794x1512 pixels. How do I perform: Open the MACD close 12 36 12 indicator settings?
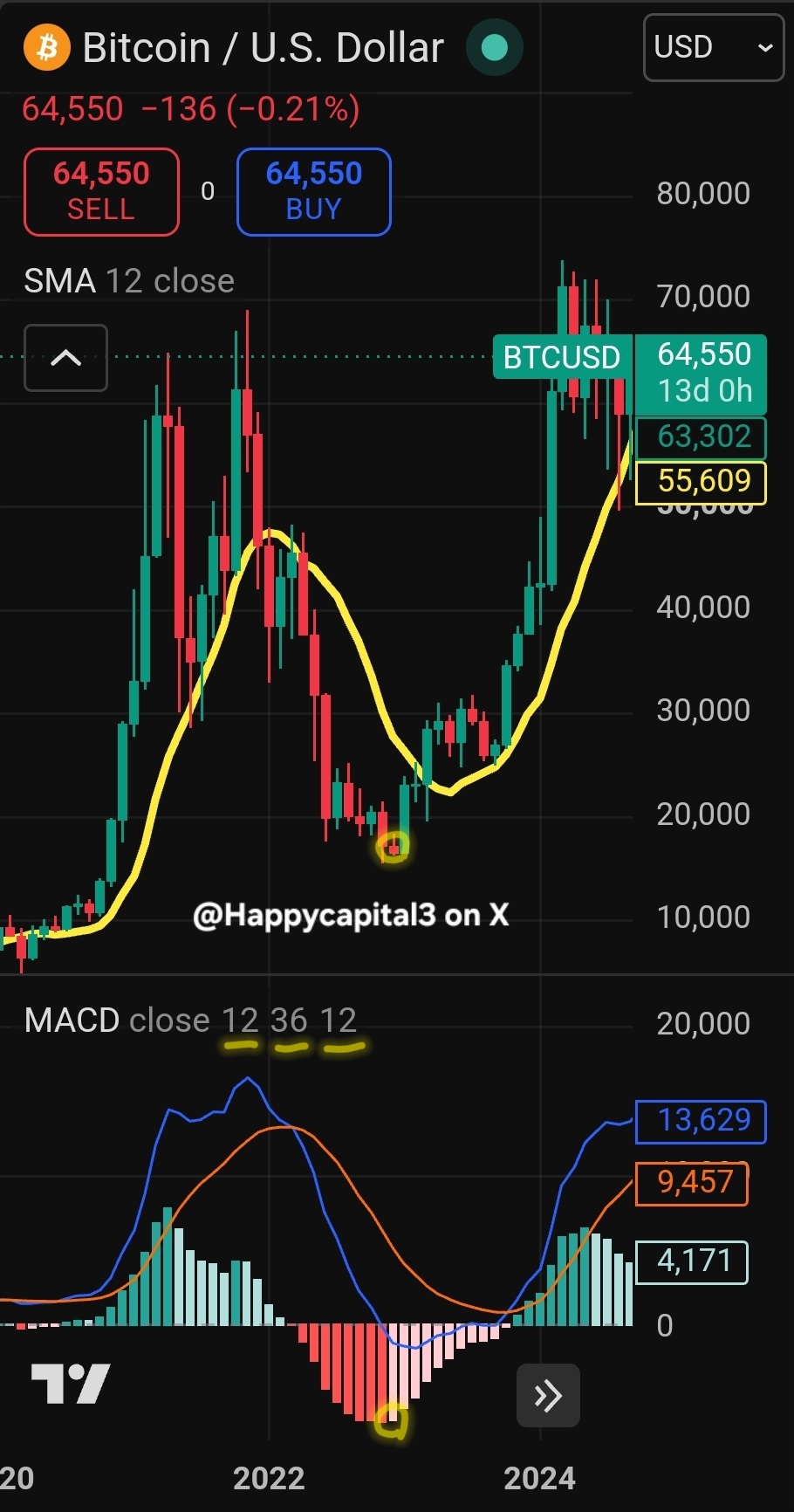191,1020
